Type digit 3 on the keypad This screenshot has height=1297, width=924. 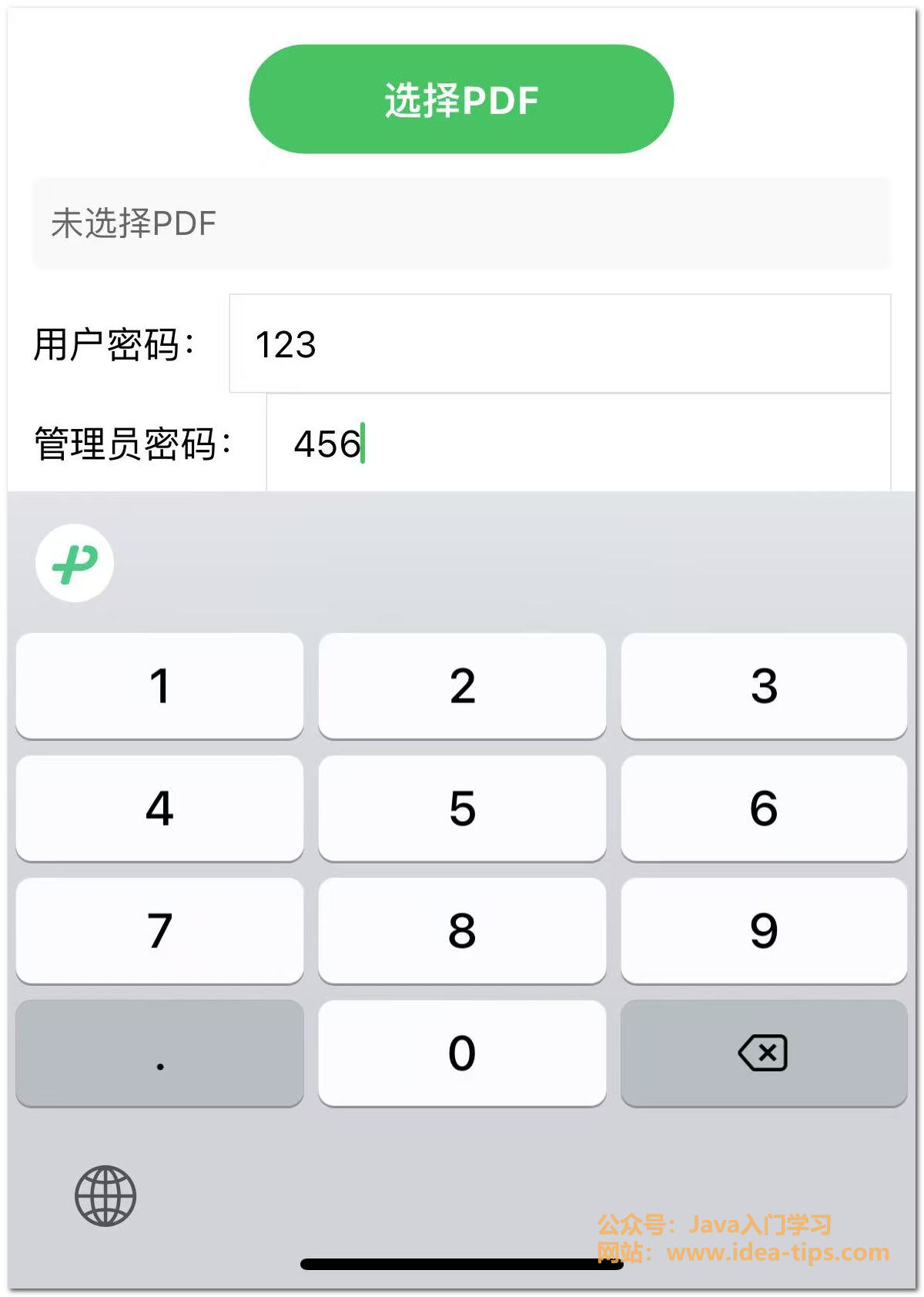pyautogui.click(x=764, y=685)
